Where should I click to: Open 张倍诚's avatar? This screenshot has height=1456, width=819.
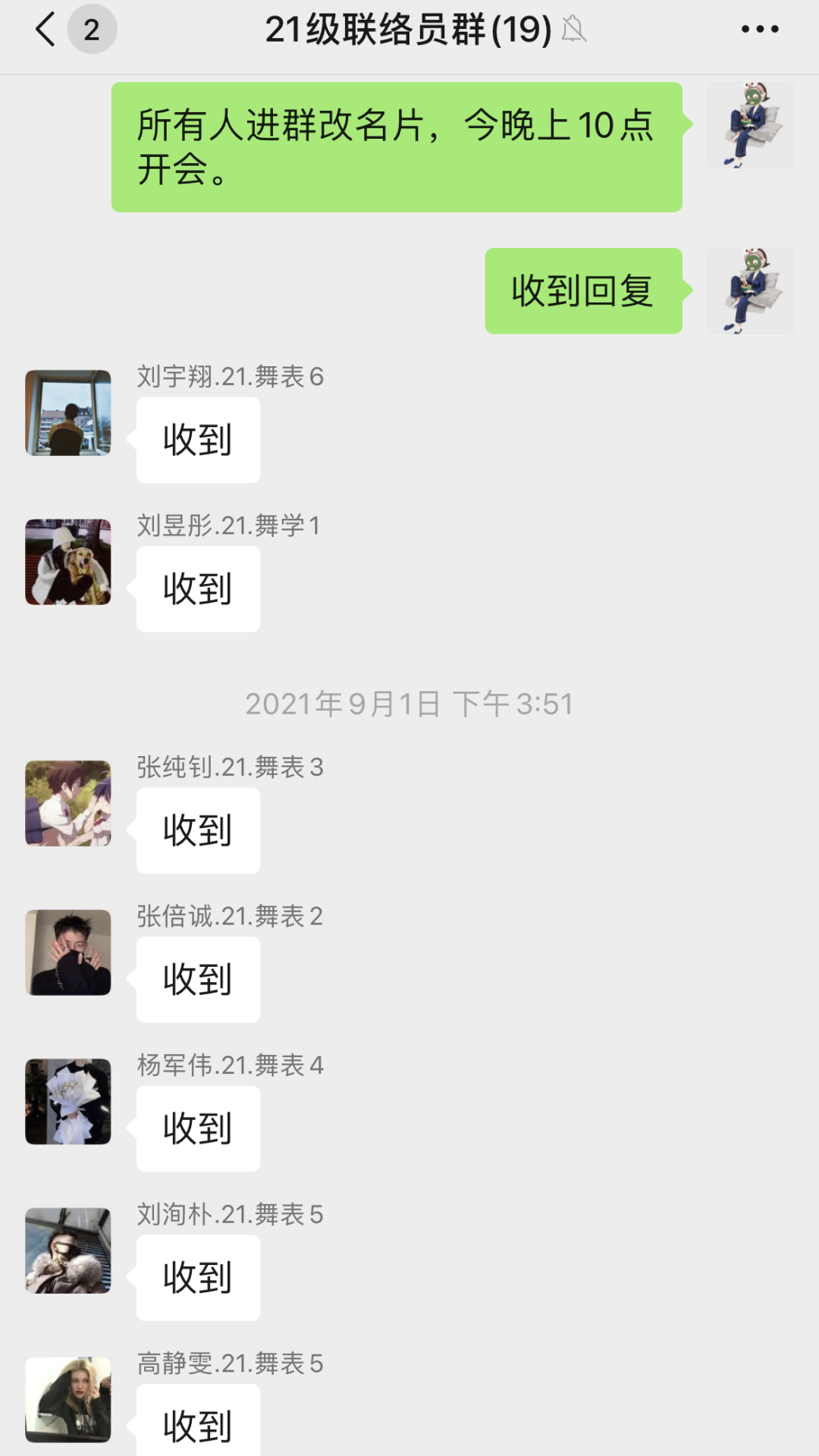[68, 952]
